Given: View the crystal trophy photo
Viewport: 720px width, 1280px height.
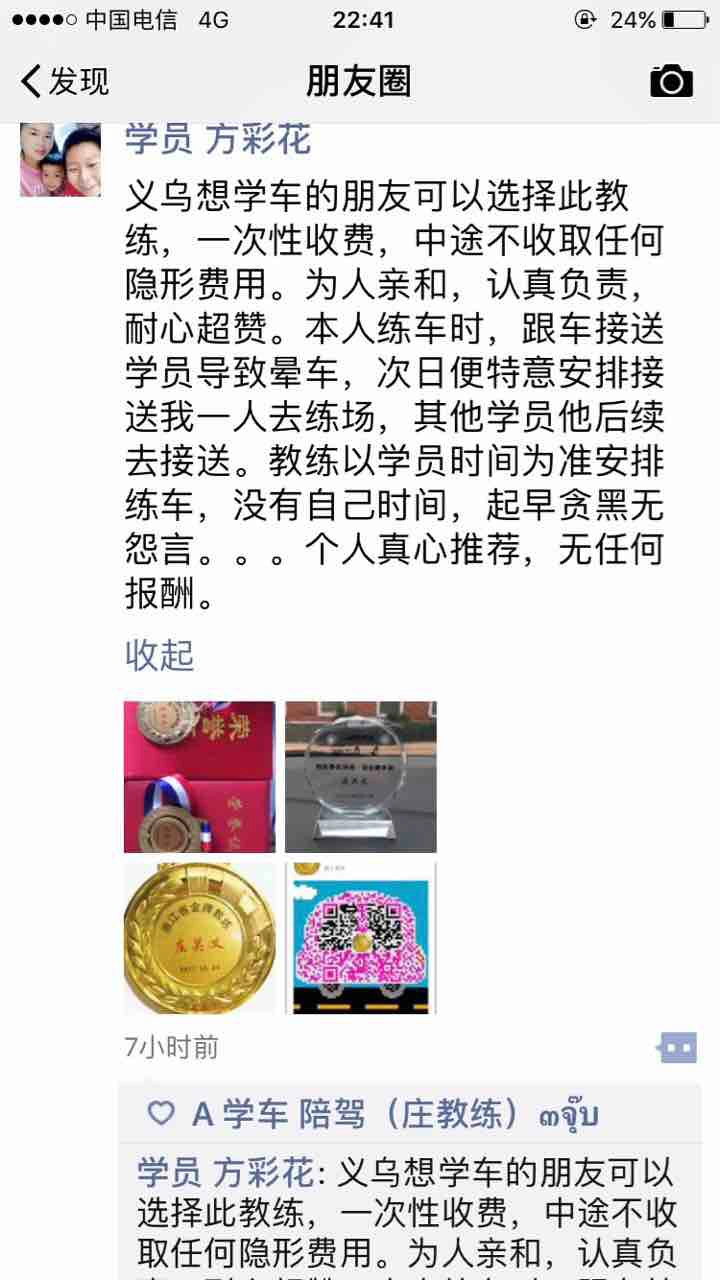Looking at the screenshot, I should click(361, 777).
